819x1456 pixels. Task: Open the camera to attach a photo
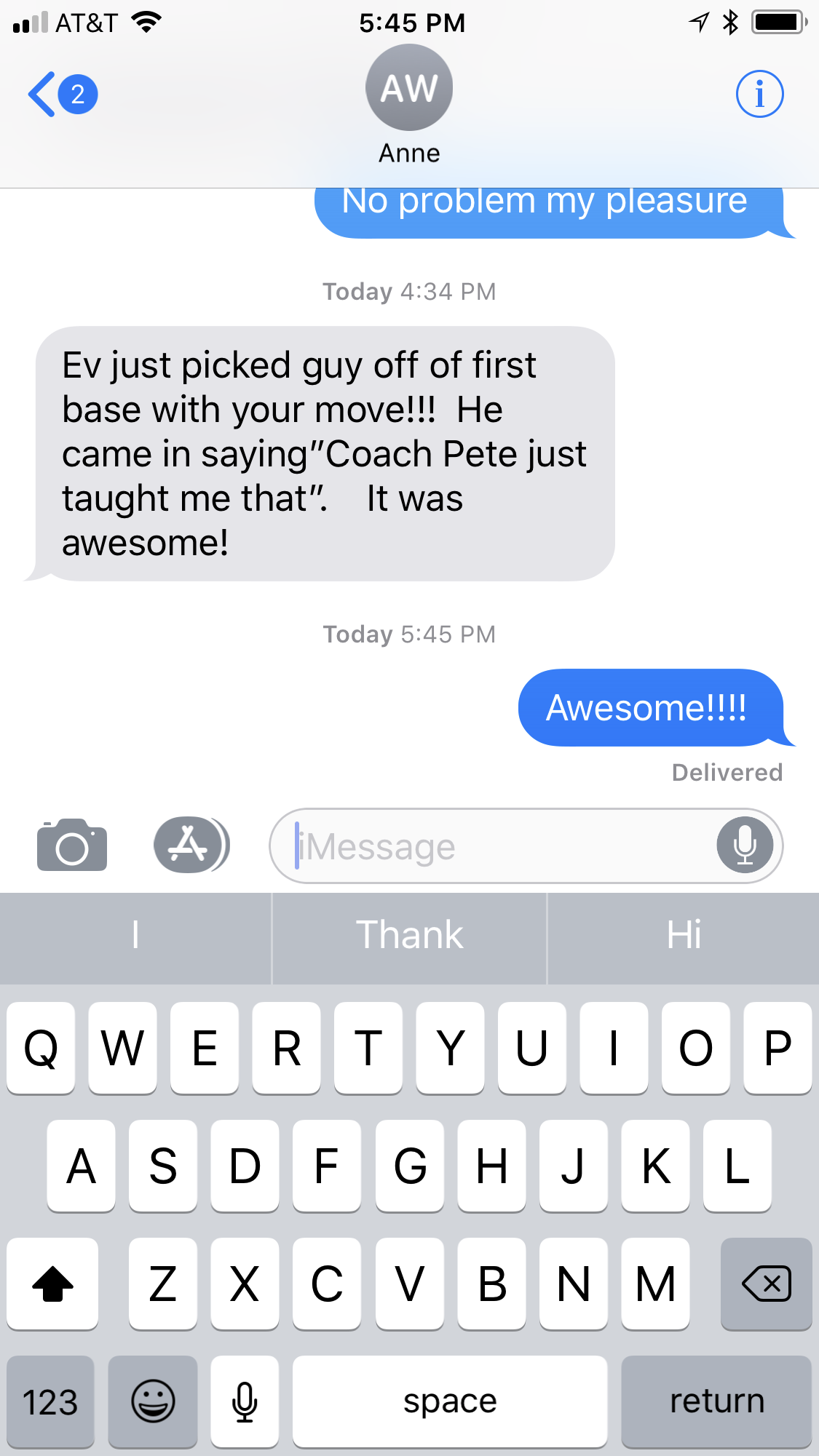pos(72,845)
